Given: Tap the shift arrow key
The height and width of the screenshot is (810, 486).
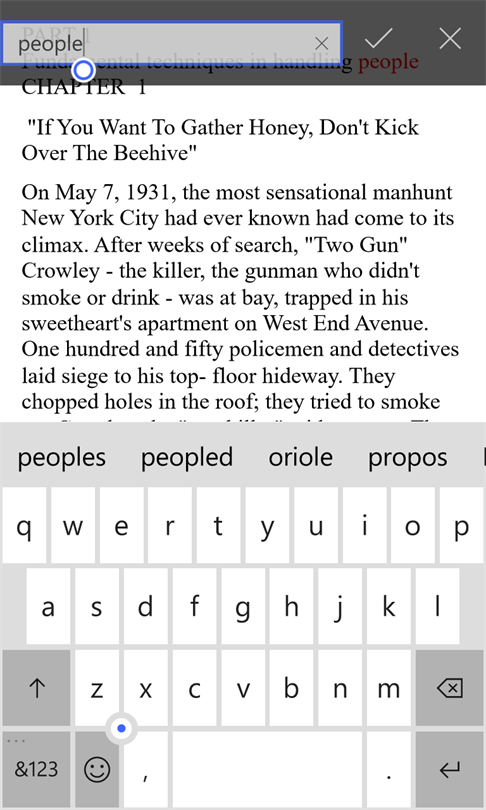Looking at the screenshot, I should coord(37,688).
